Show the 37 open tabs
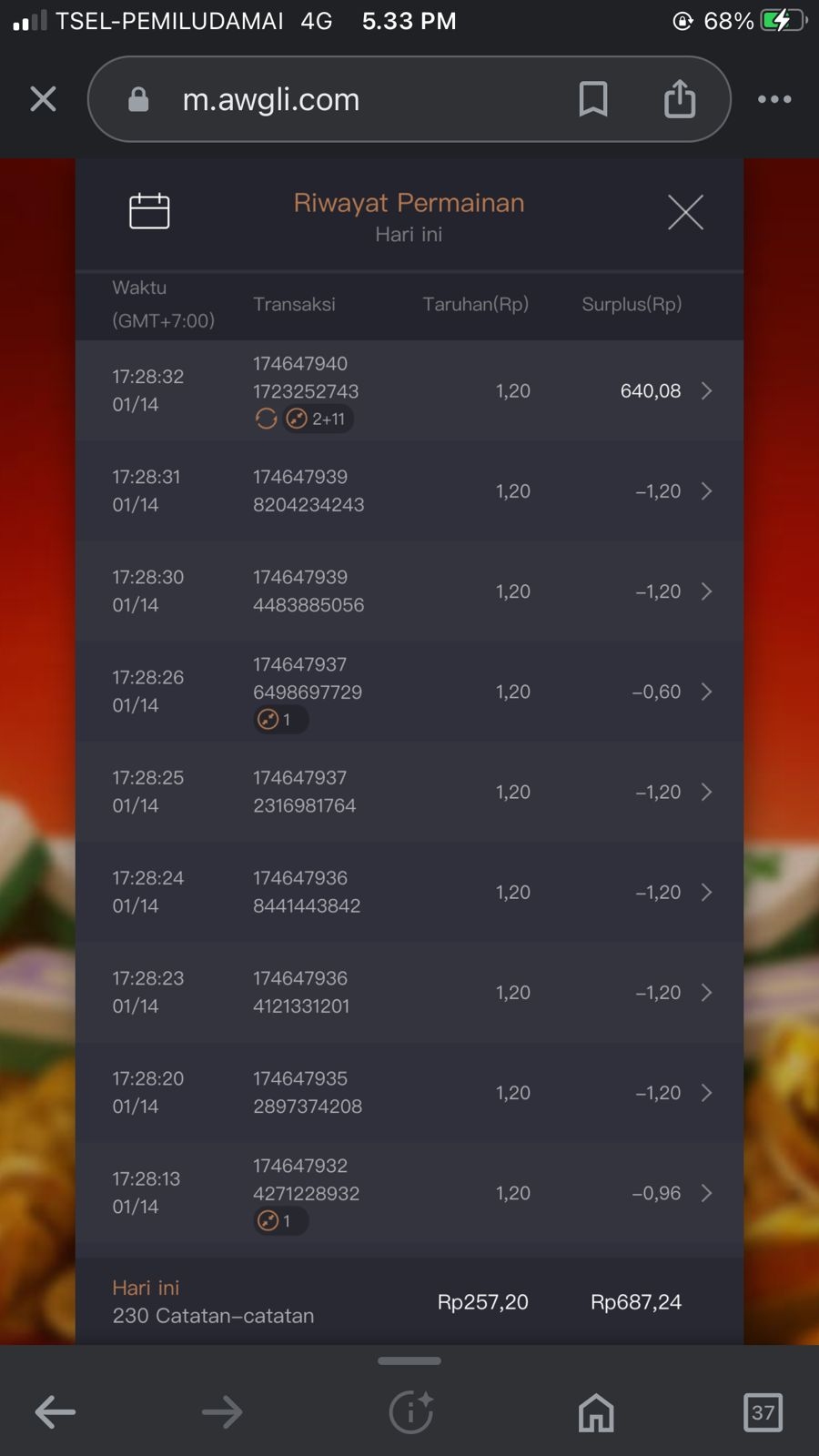The image size is (819, 1456). pos(763,1412)
